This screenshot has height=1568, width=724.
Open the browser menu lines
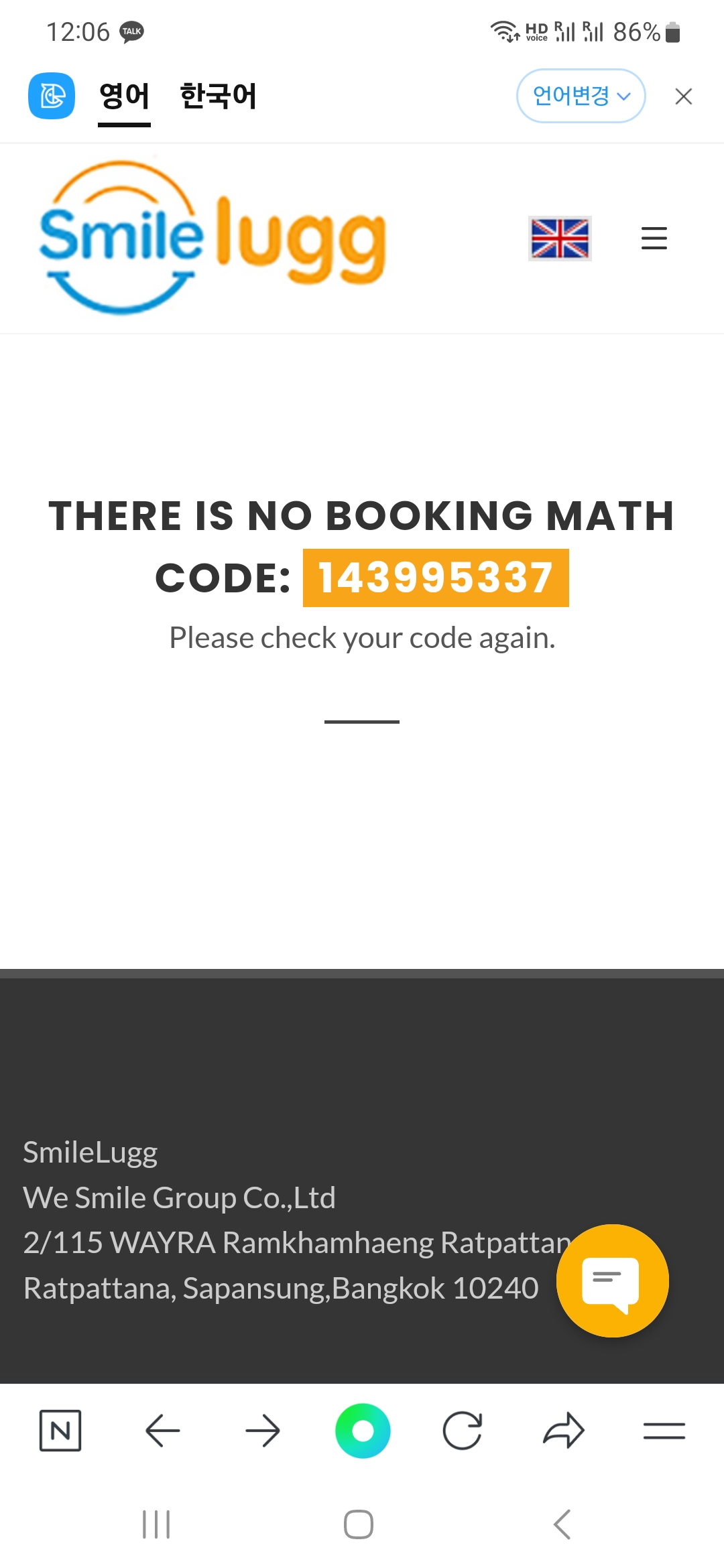(x=664, y=1431)
